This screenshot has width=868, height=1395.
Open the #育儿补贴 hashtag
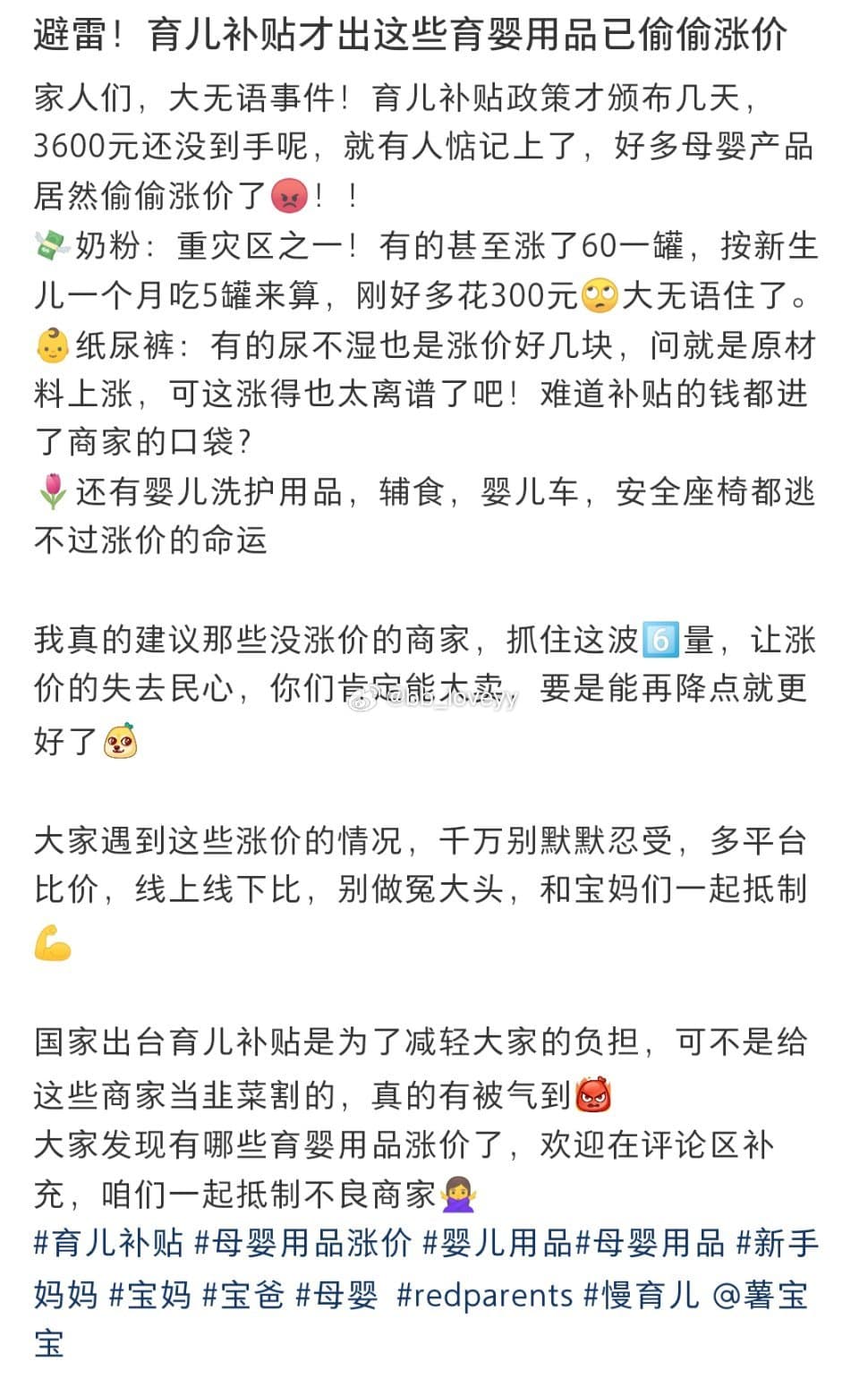[x=108, y=1243]
